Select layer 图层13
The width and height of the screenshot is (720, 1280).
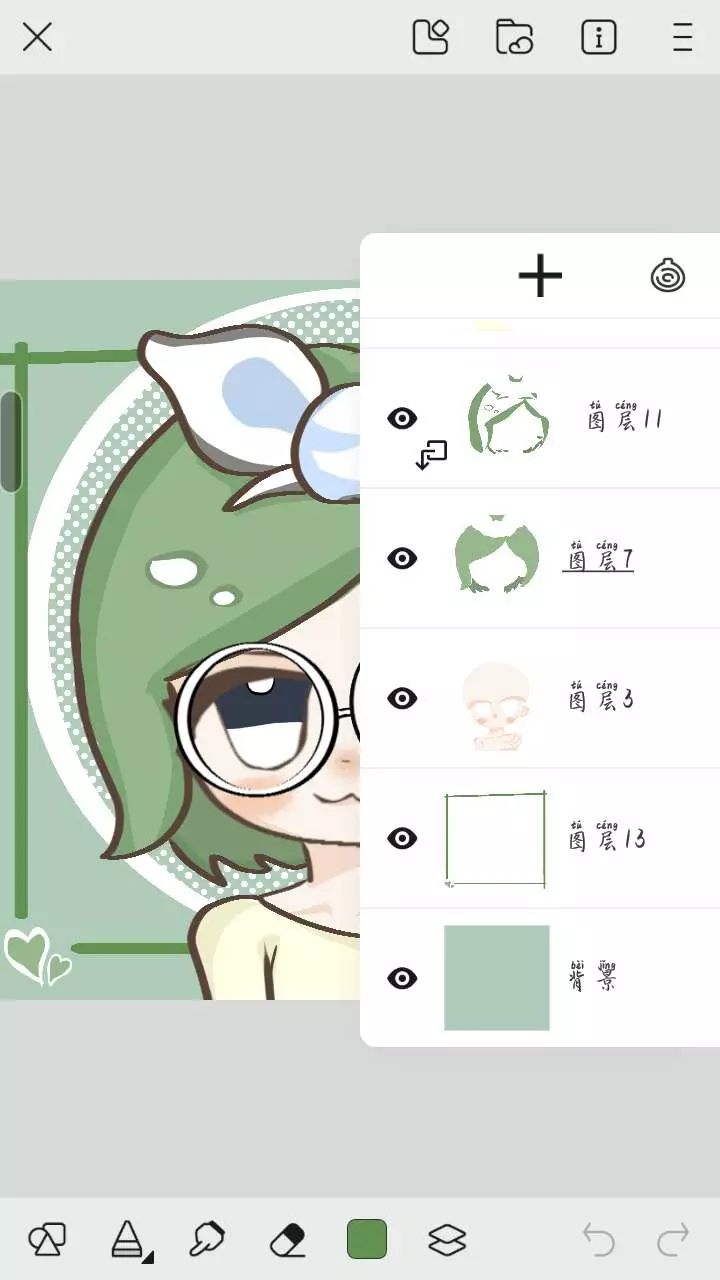pyautogui.click(x=540, y=838)
